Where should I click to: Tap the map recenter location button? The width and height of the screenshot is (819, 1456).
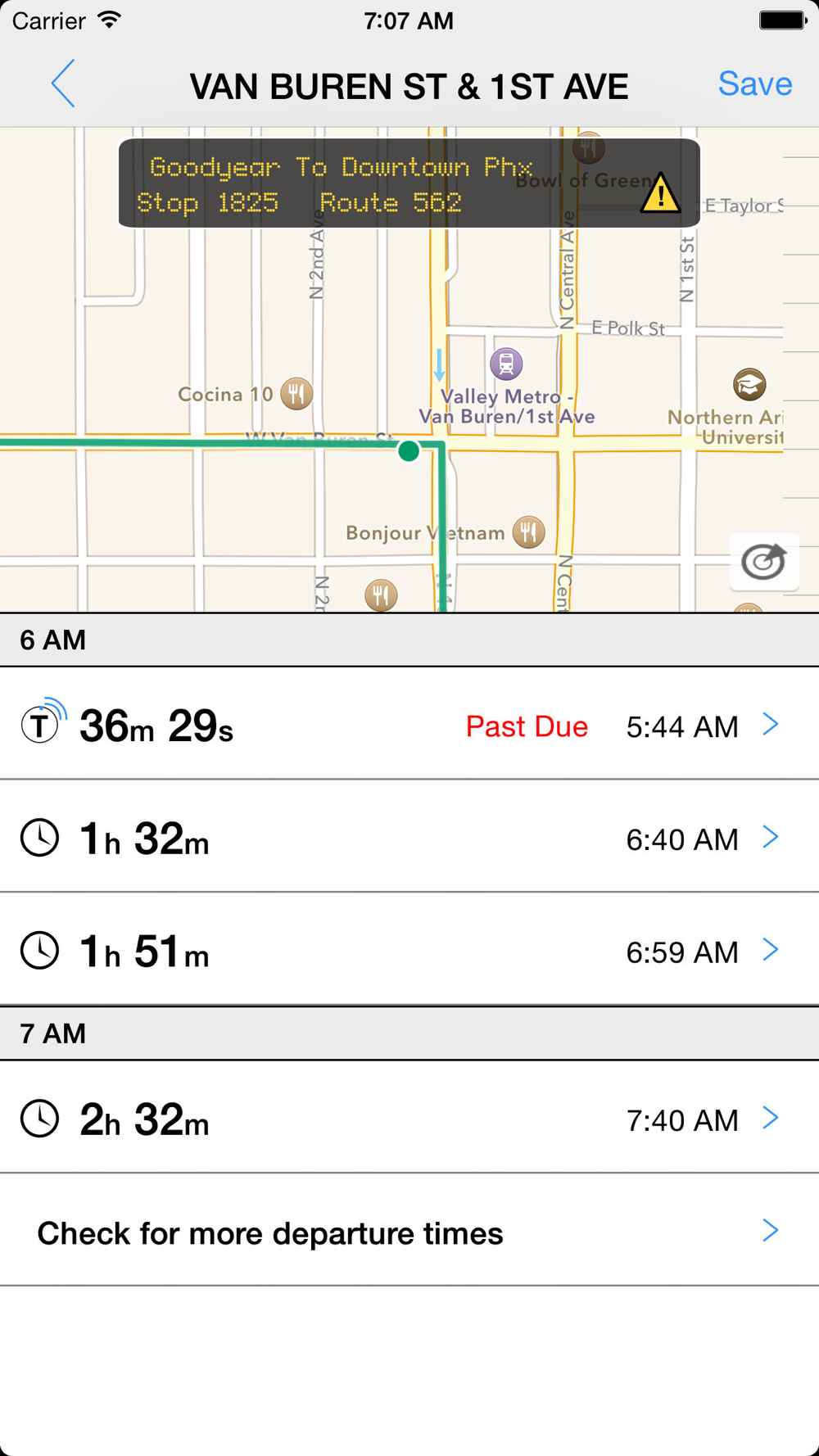[763, 562]
